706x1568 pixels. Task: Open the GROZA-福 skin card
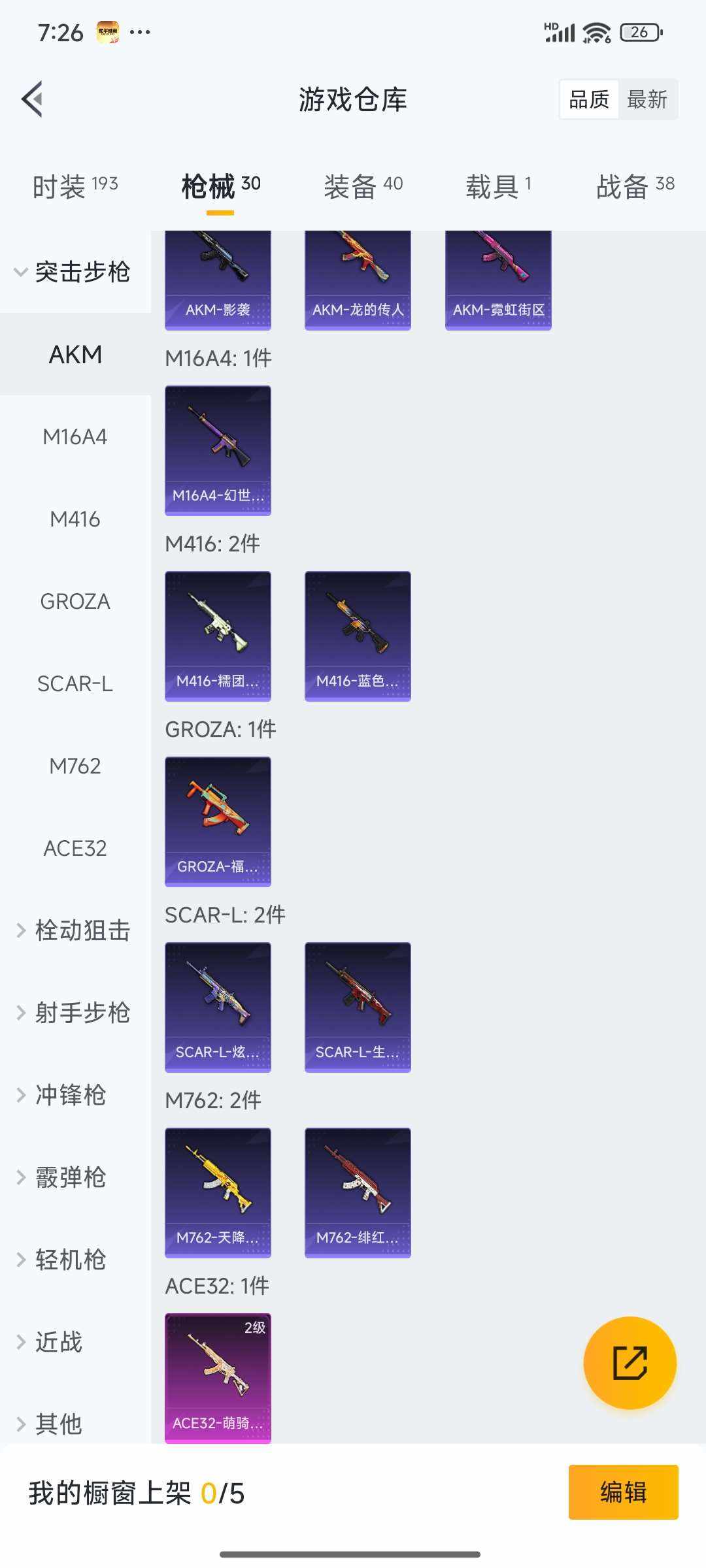(x=218, y=823)
